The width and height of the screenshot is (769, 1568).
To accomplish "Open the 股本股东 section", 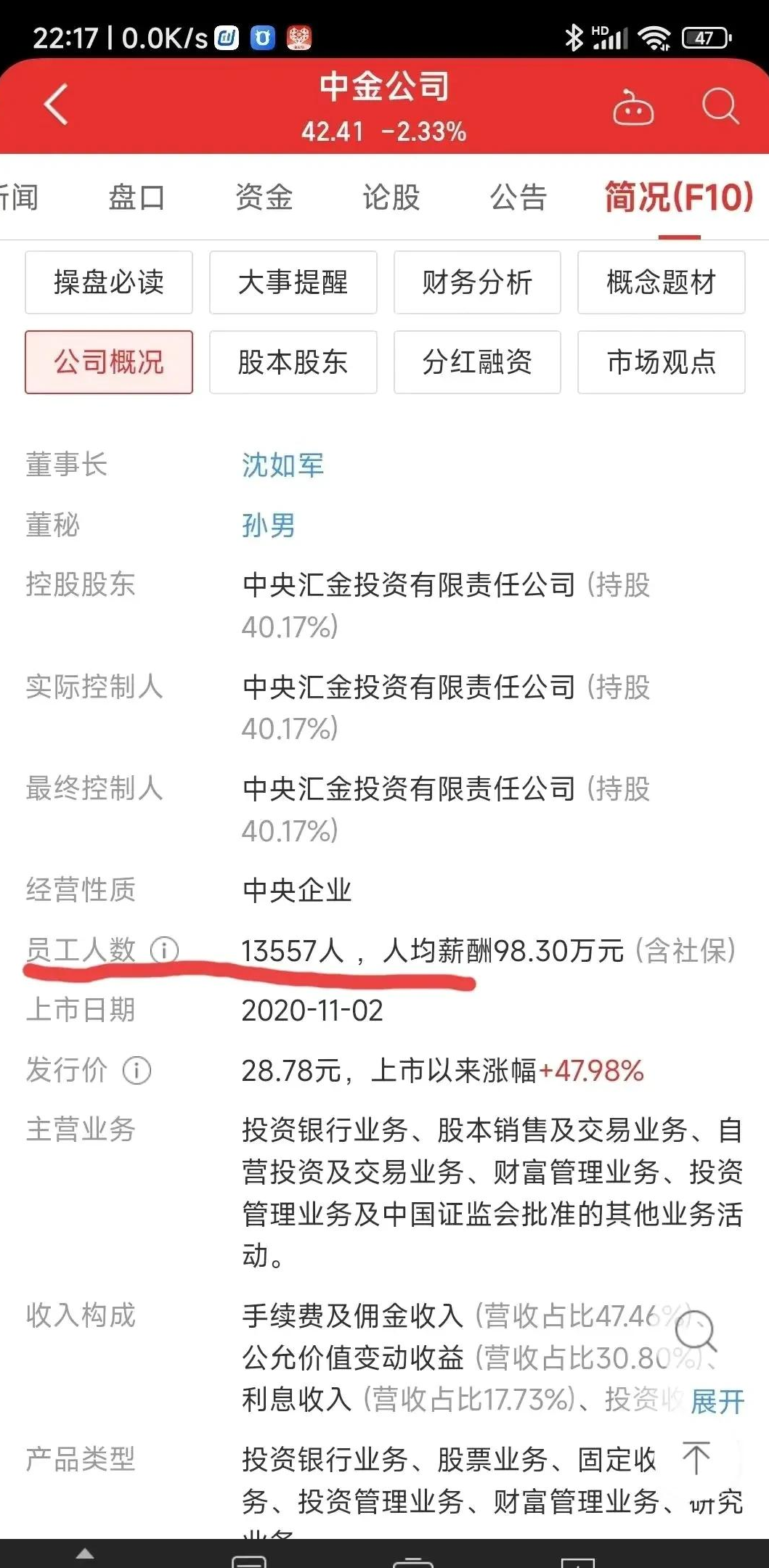I will point(293,362).
